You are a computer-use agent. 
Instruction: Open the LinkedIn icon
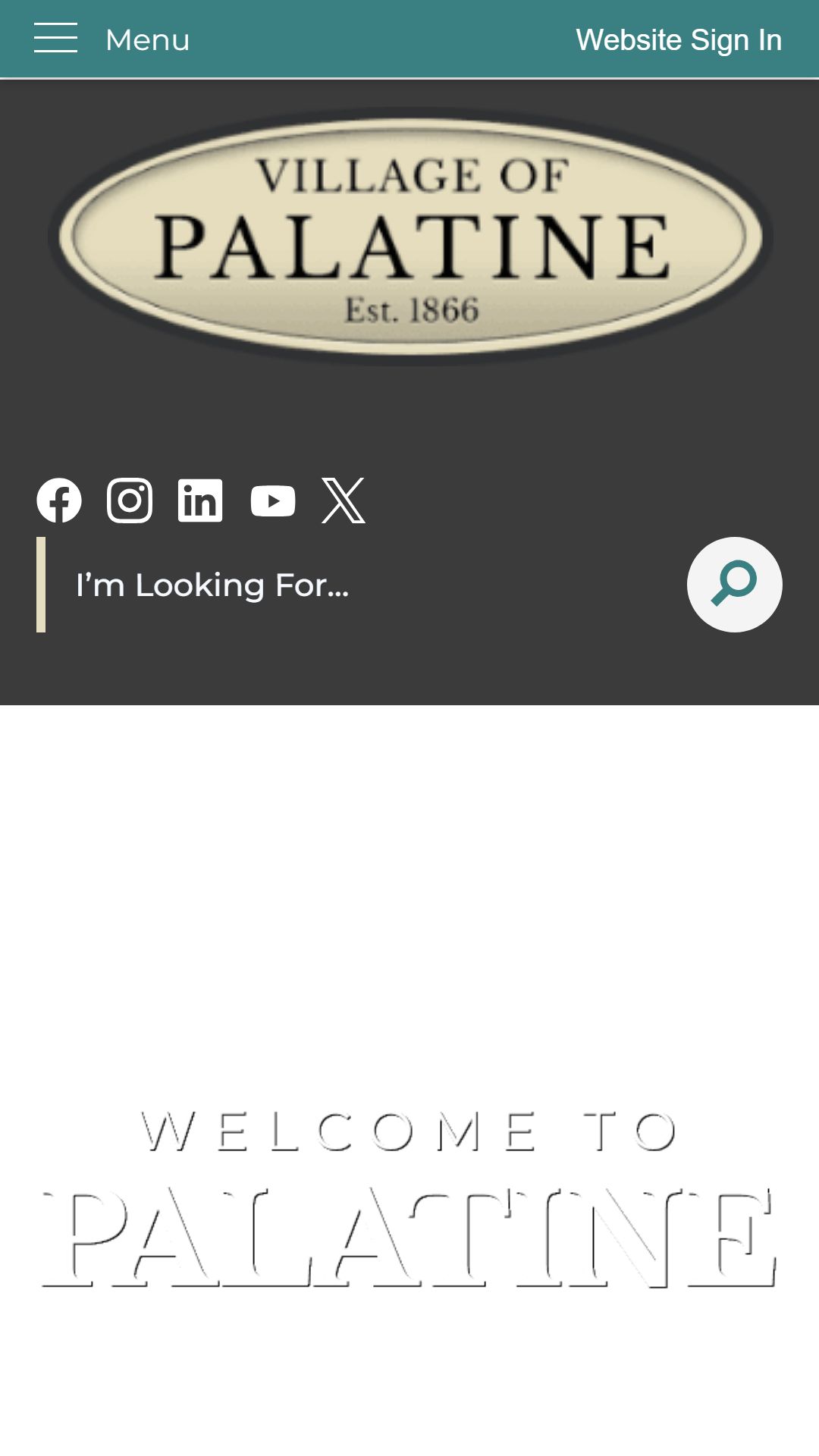coord(200,500)
